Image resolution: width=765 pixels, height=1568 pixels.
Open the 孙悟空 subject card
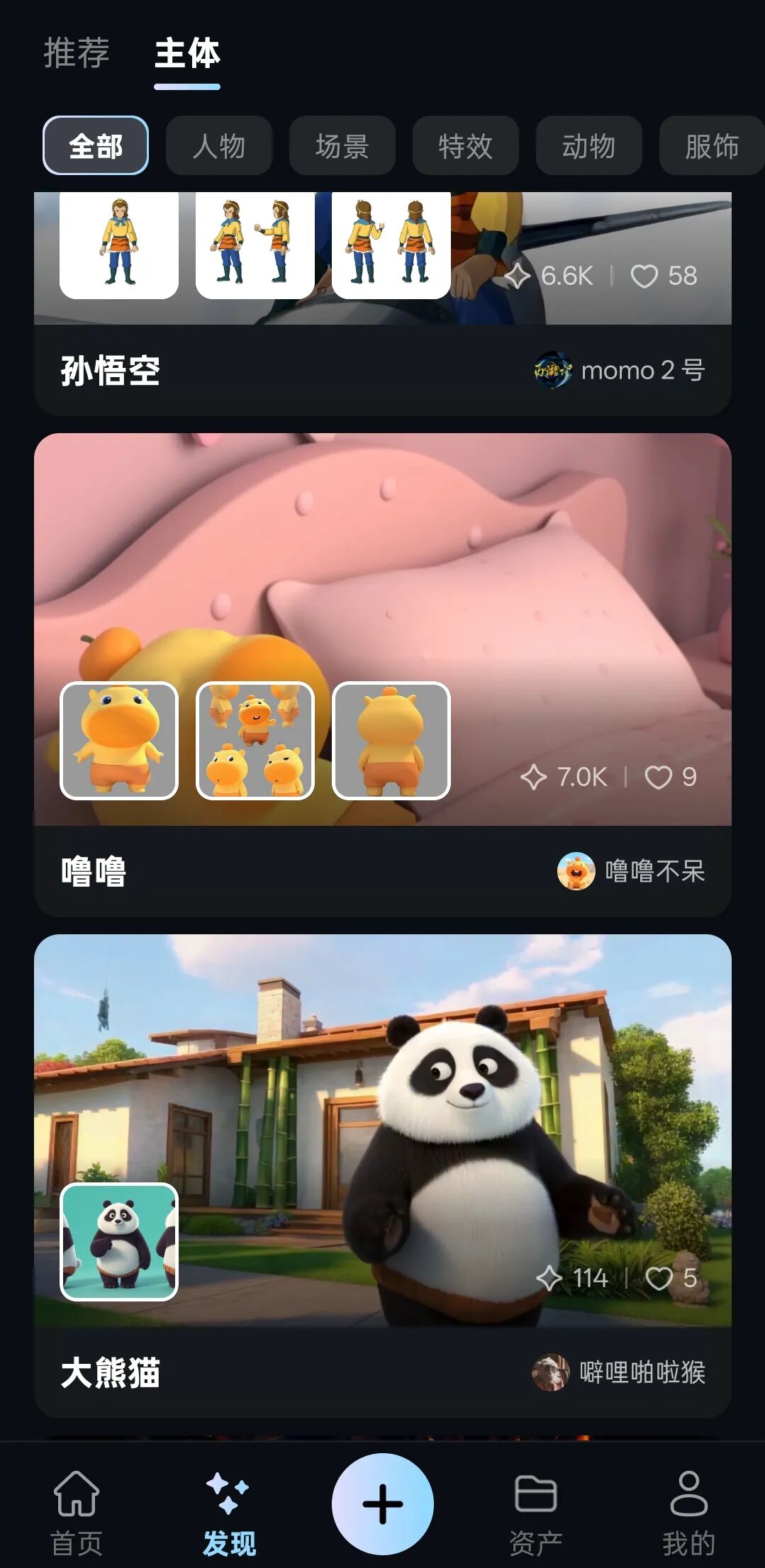(x=111, y=371)
